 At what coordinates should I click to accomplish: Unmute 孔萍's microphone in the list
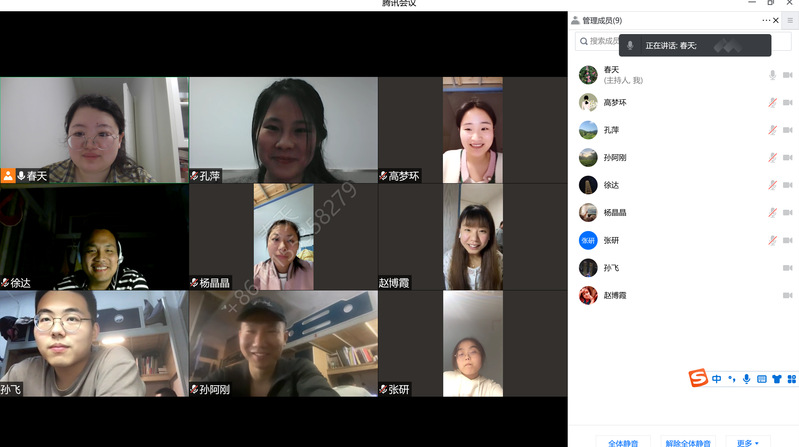click(772, 130)
